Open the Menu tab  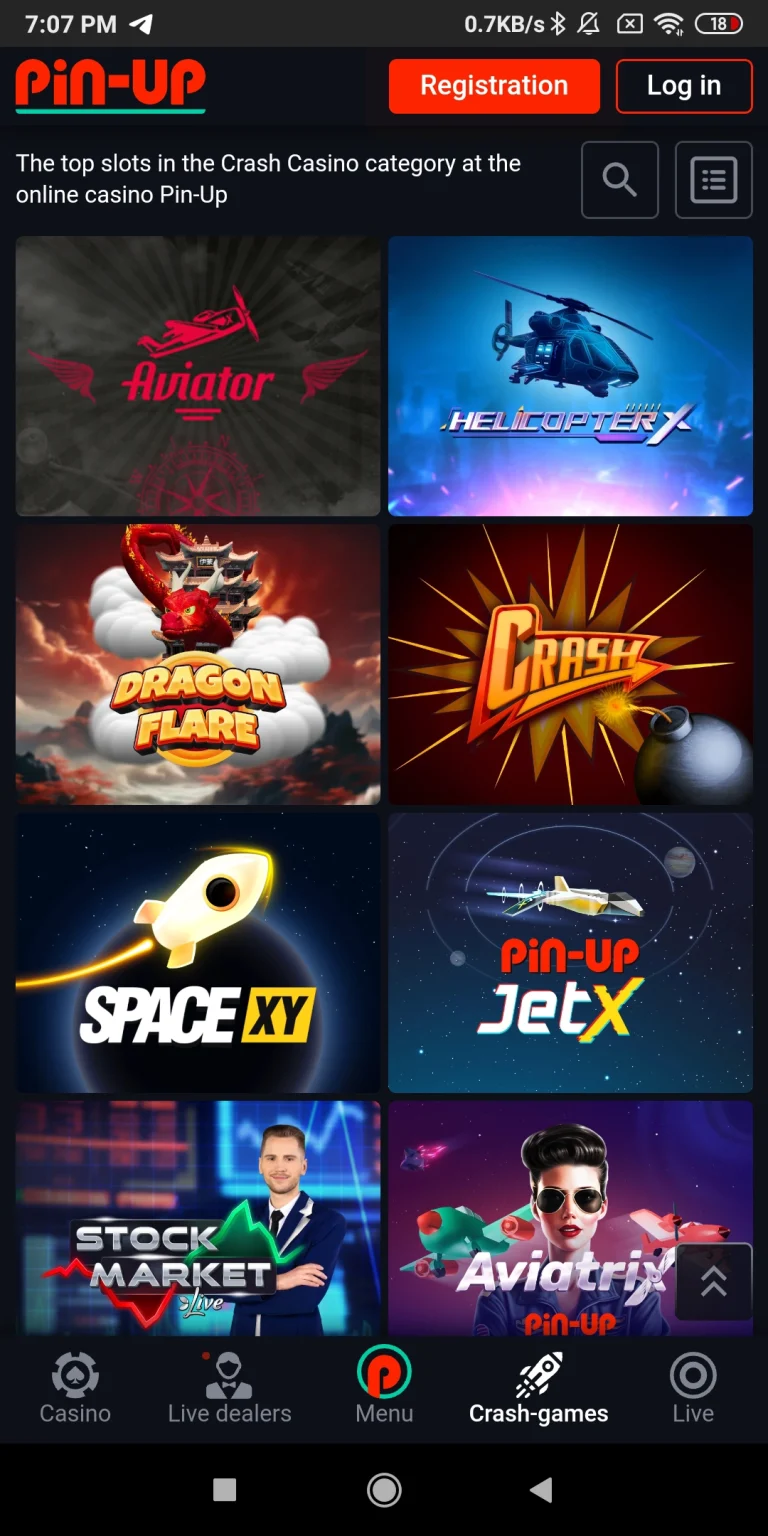click(384, 1388)
